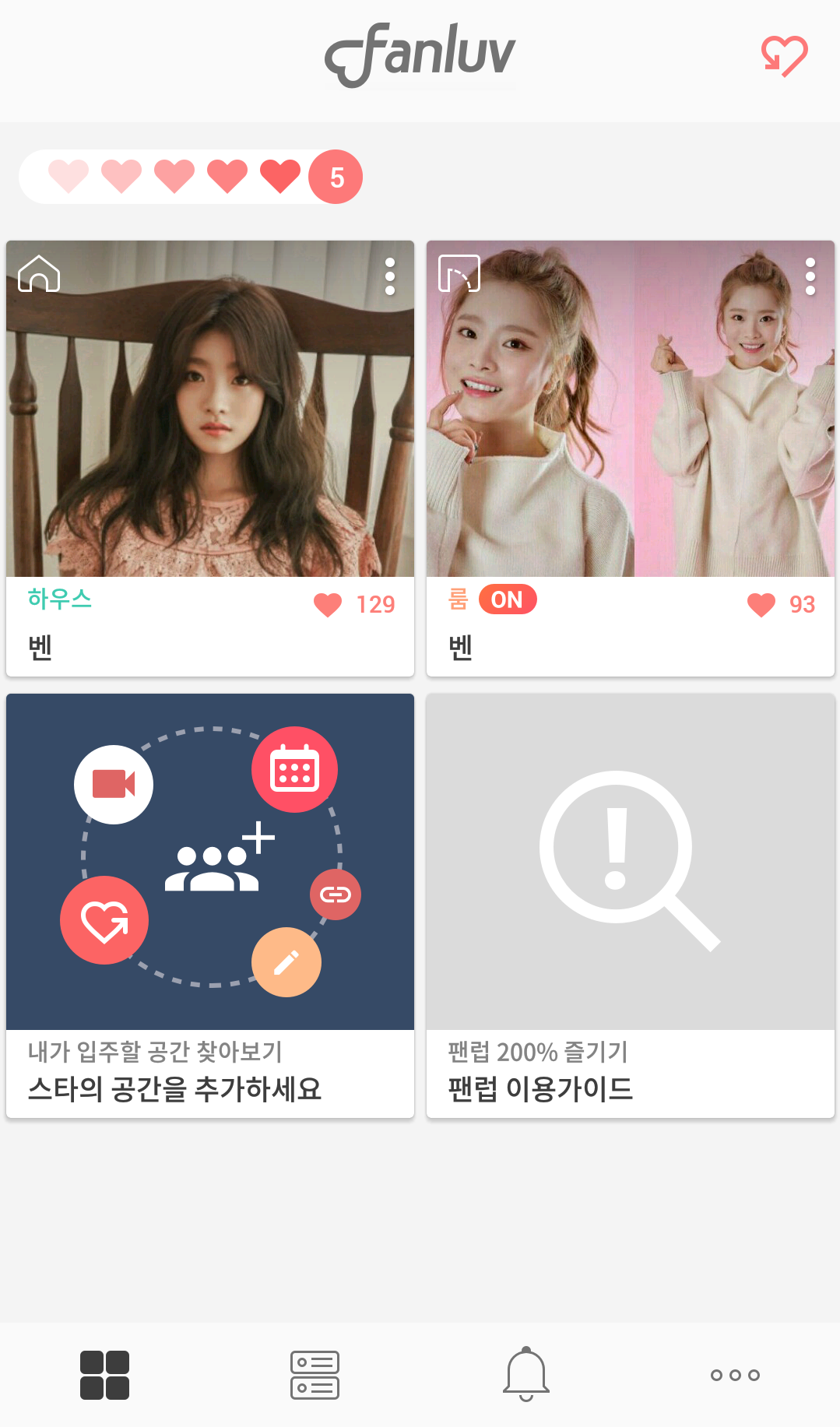This screenshot has height=1427, width=840.
Task: Open the 스타의 공간을 추가하세요 card
Action: pyautogui.click(x=209, y=905)
